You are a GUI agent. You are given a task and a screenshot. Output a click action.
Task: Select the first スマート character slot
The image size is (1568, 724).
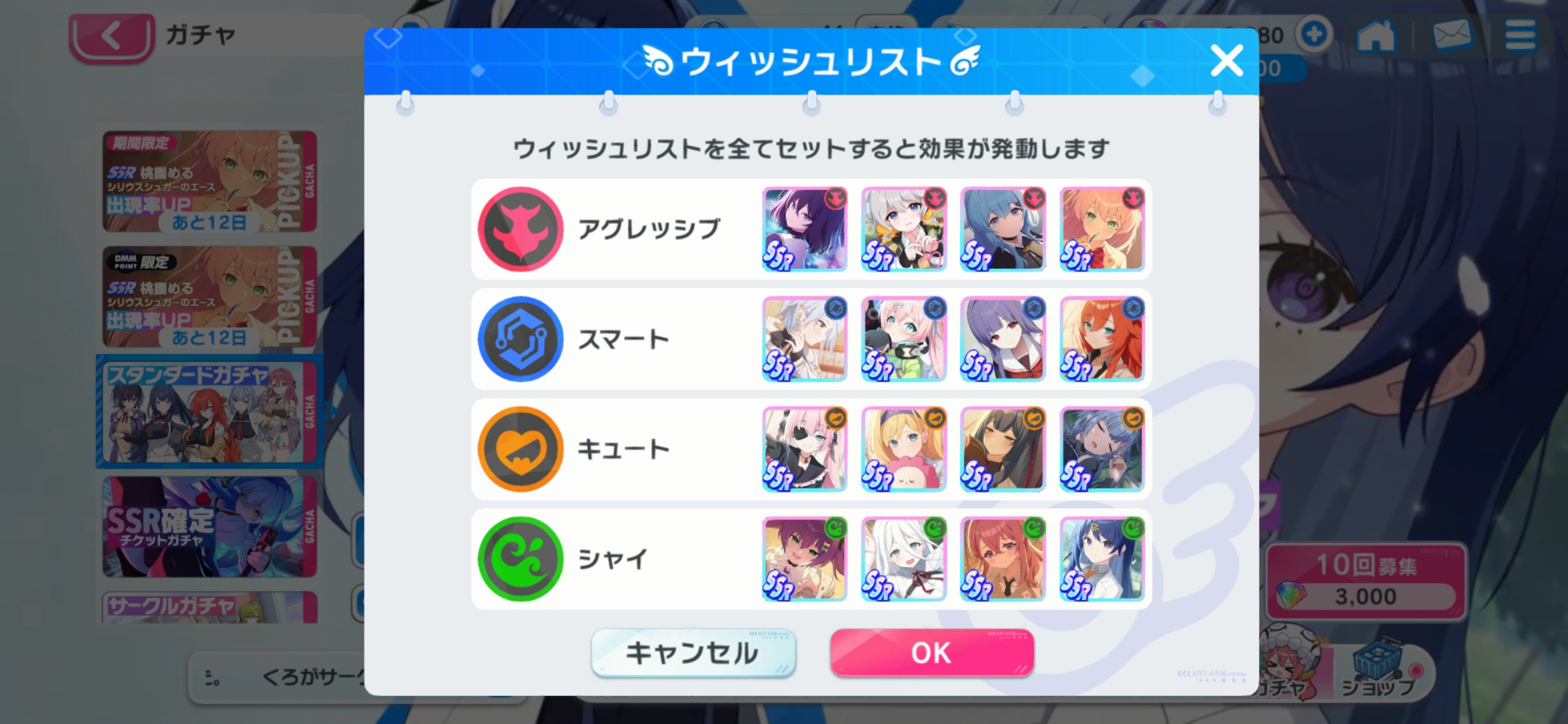(x=804, y=339)
